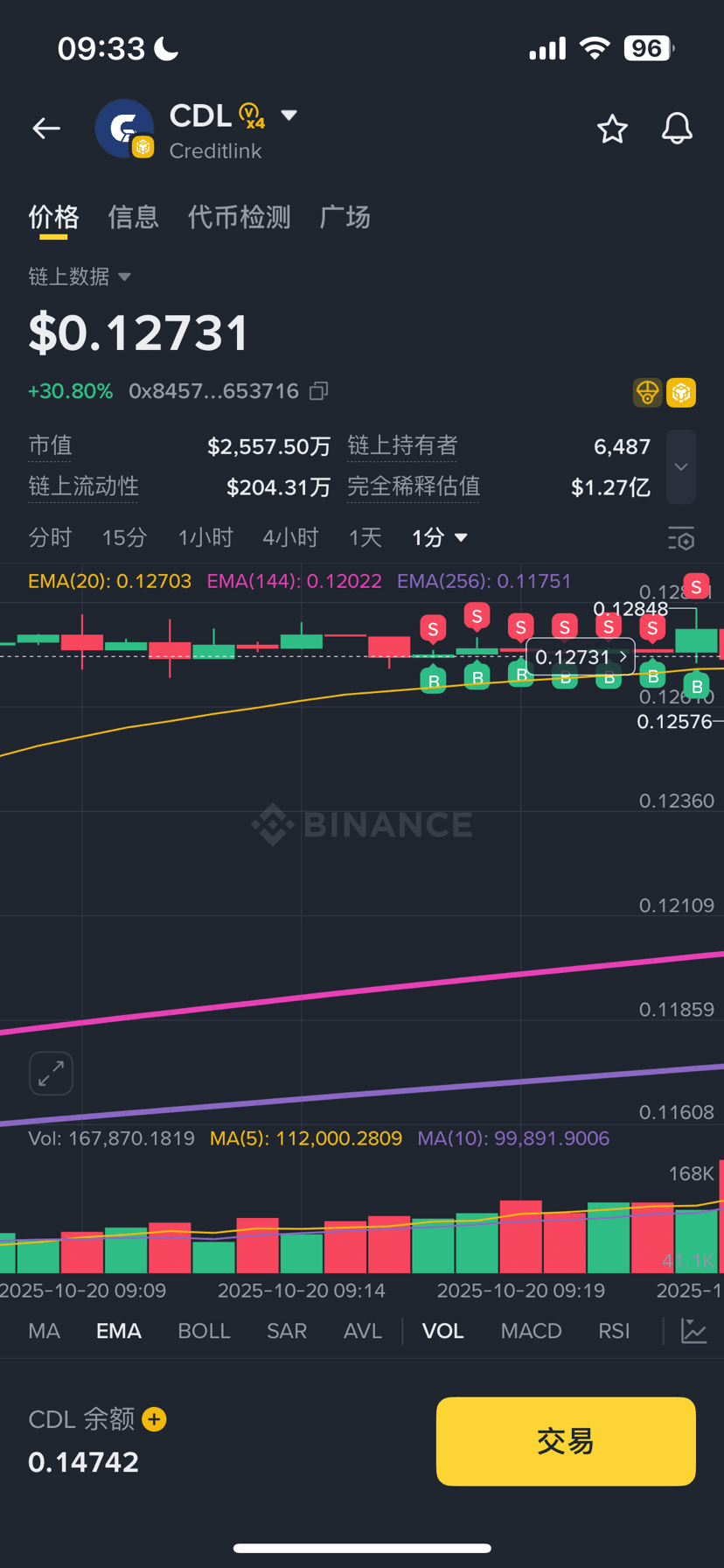The height and width of the screenshot is (1568, 724).
Task: Expand the CDL token switcher dropdown
Action: (x=289, y=115)
